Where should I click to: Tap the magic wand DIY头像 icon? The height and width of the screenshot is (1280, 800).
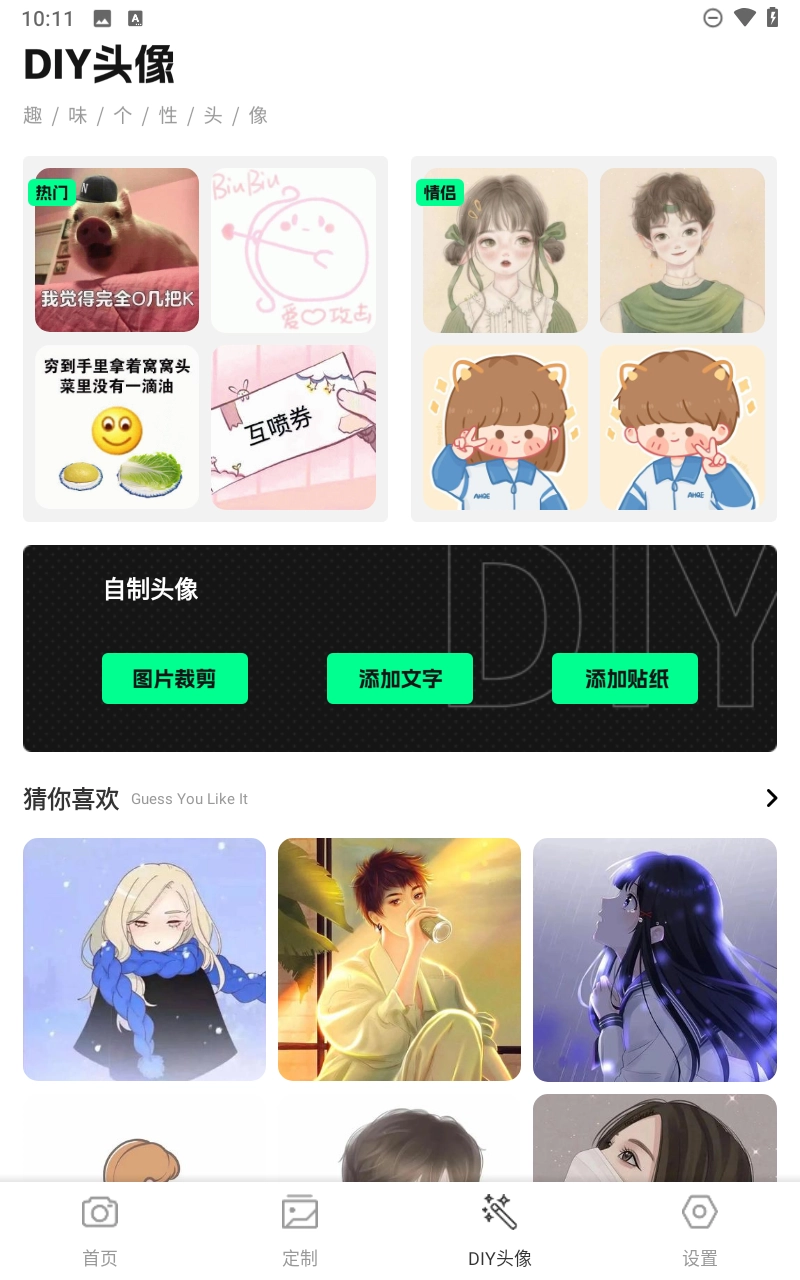(x=499, y=1211)
